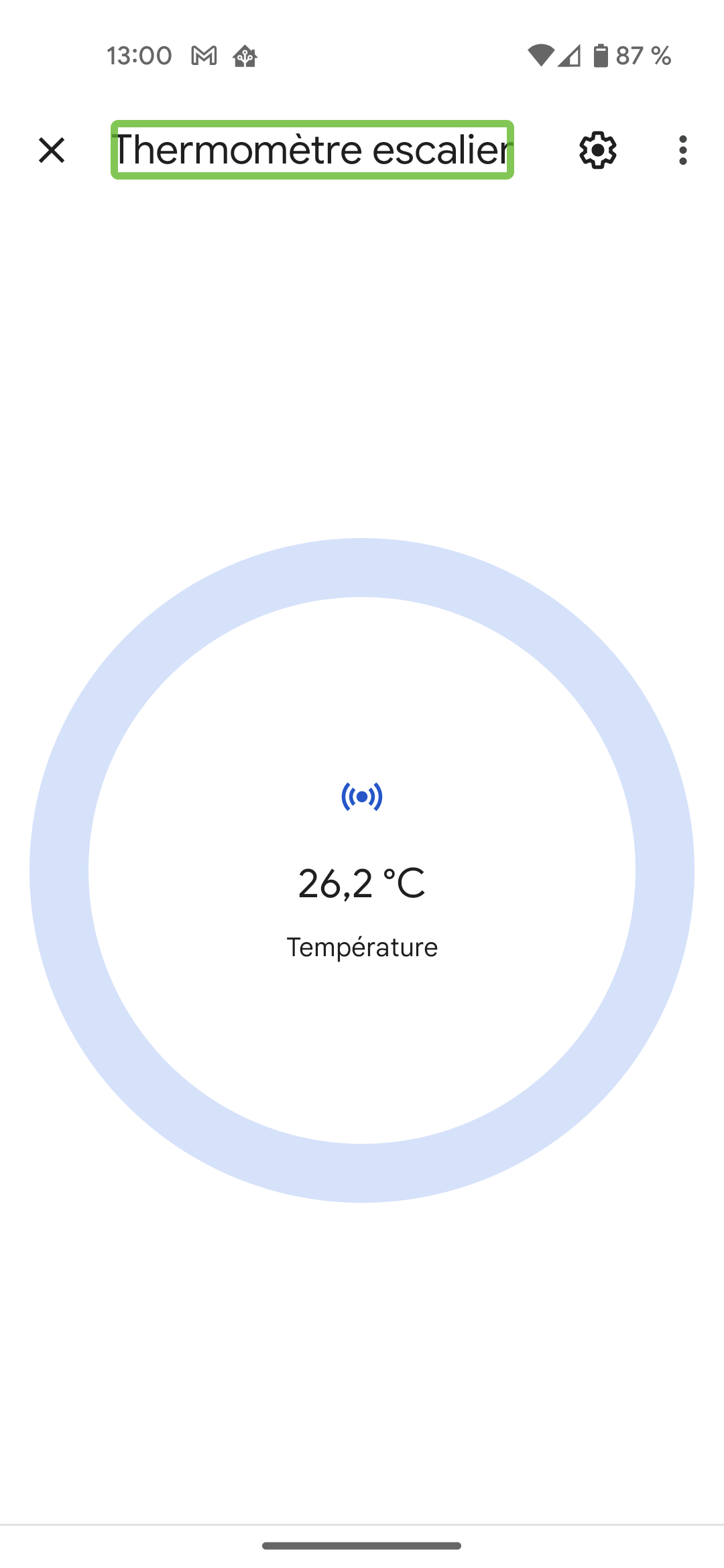Image resolution: width=724 pixels, height=1568 pixels.
Task: Open the three-dot overflow menu
Action: click(682, 150)
